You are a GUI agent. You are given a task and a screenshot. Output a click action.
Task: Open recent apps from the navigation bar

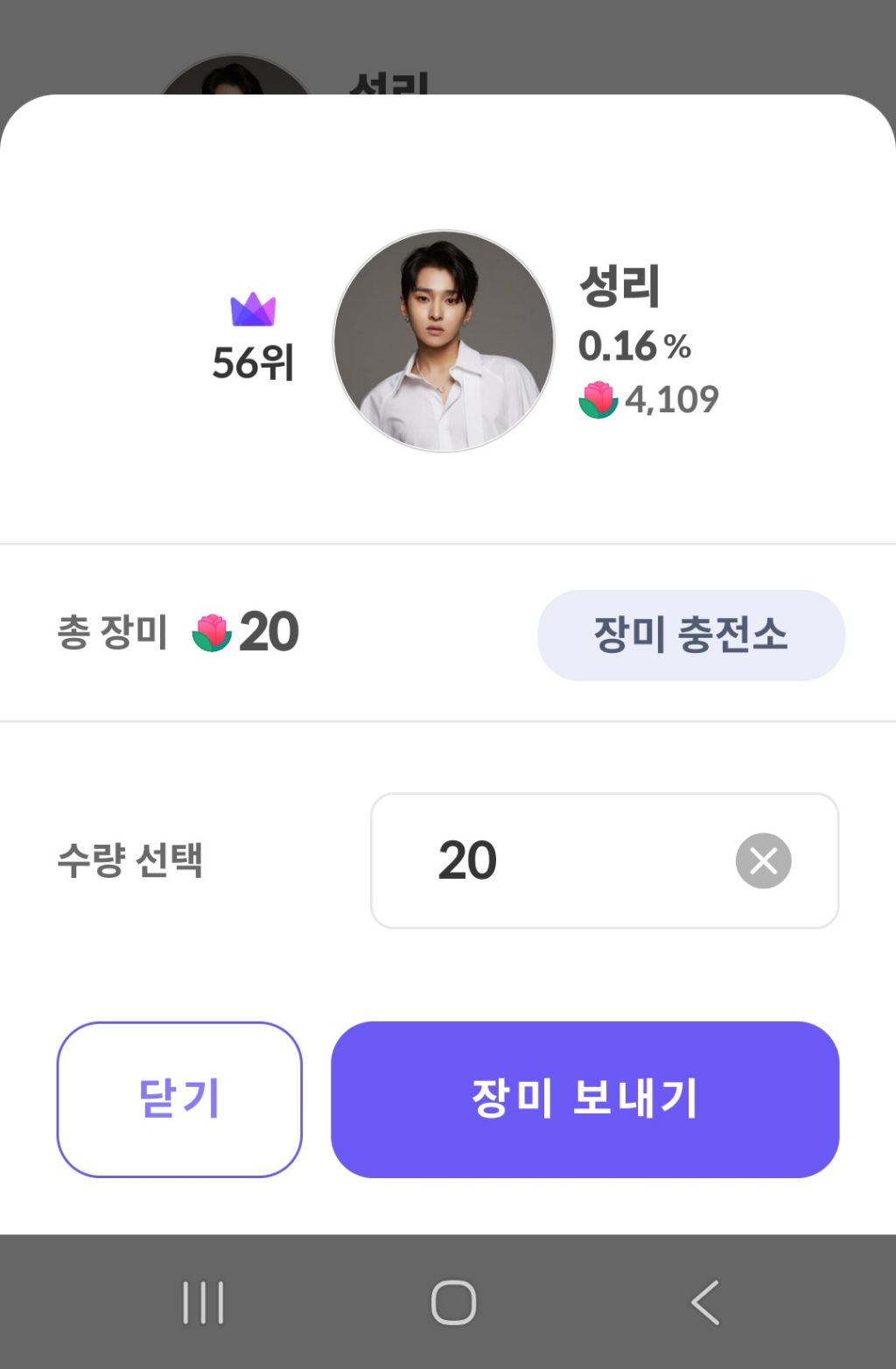(x=203, y=1302)
